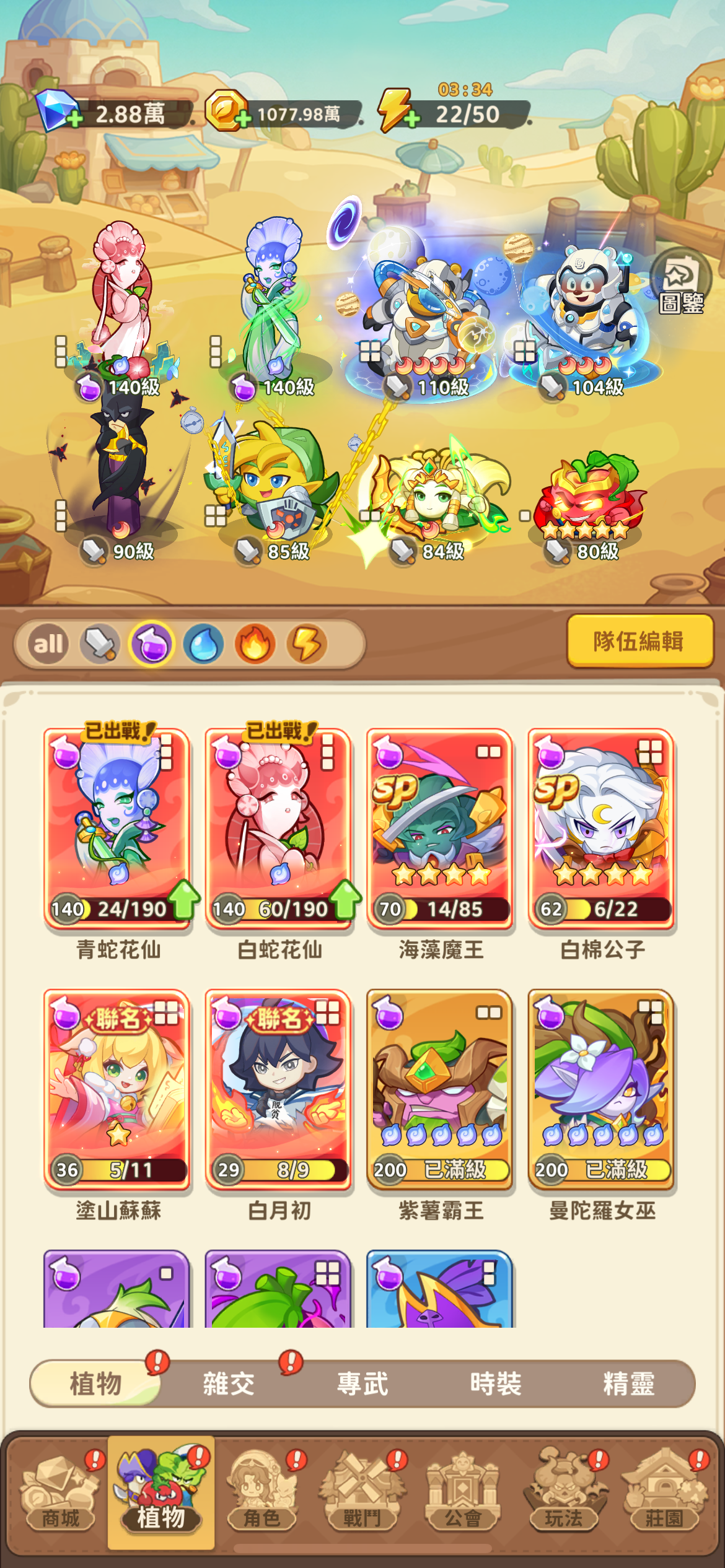725x1568 pixels.
Task: Filter plants by sword type
Action: 100,644
